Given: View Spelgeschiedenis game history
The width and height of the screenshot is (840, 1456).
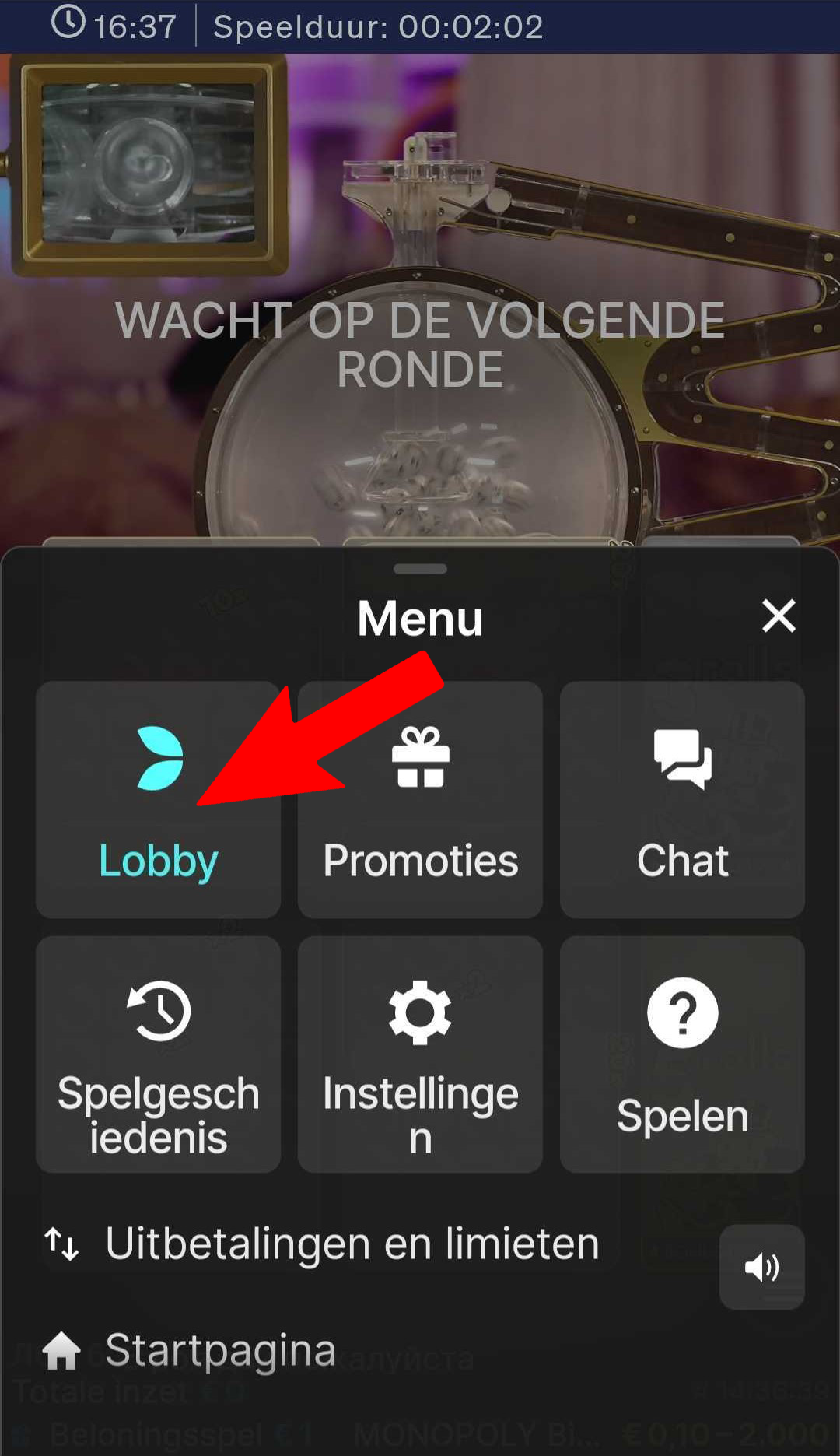Looking at the screenshot, I should coord(158,1054).
